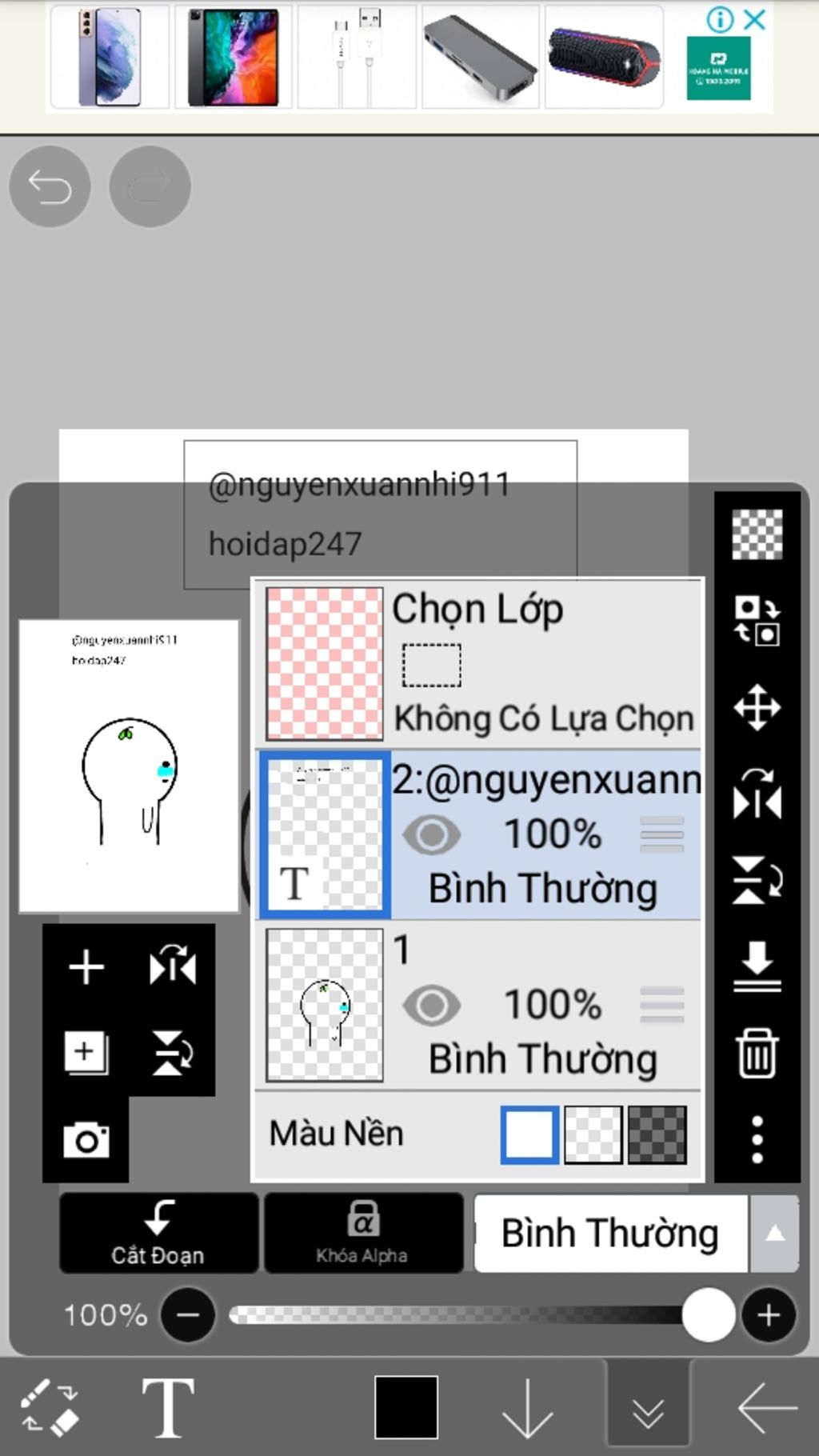Select the text tool T in bottom bar
The width and height of the screenshot is (819, 1456).
pos(168,1406)
